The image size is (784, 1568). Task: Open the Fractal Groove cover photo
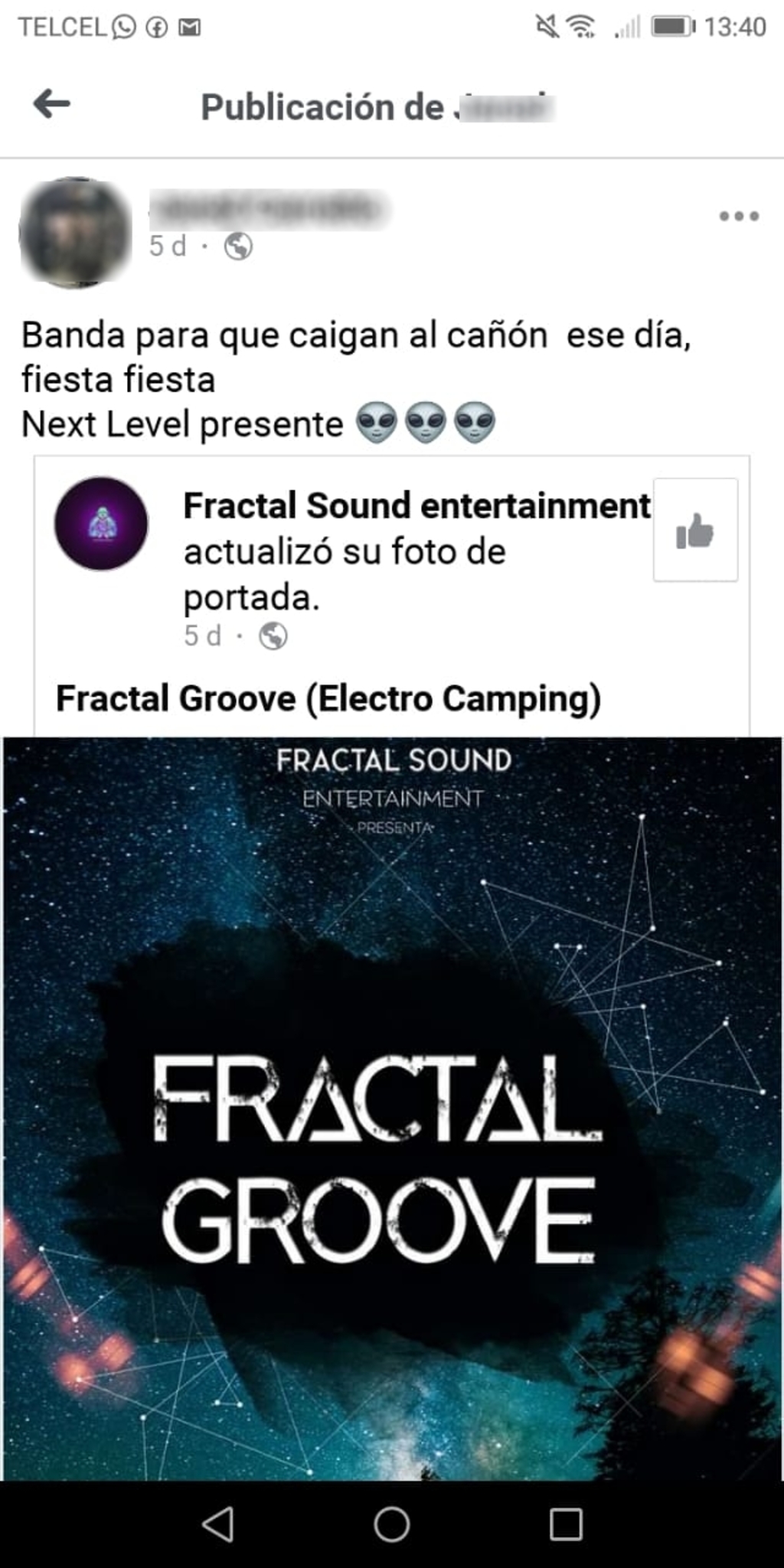[392, 1110]
